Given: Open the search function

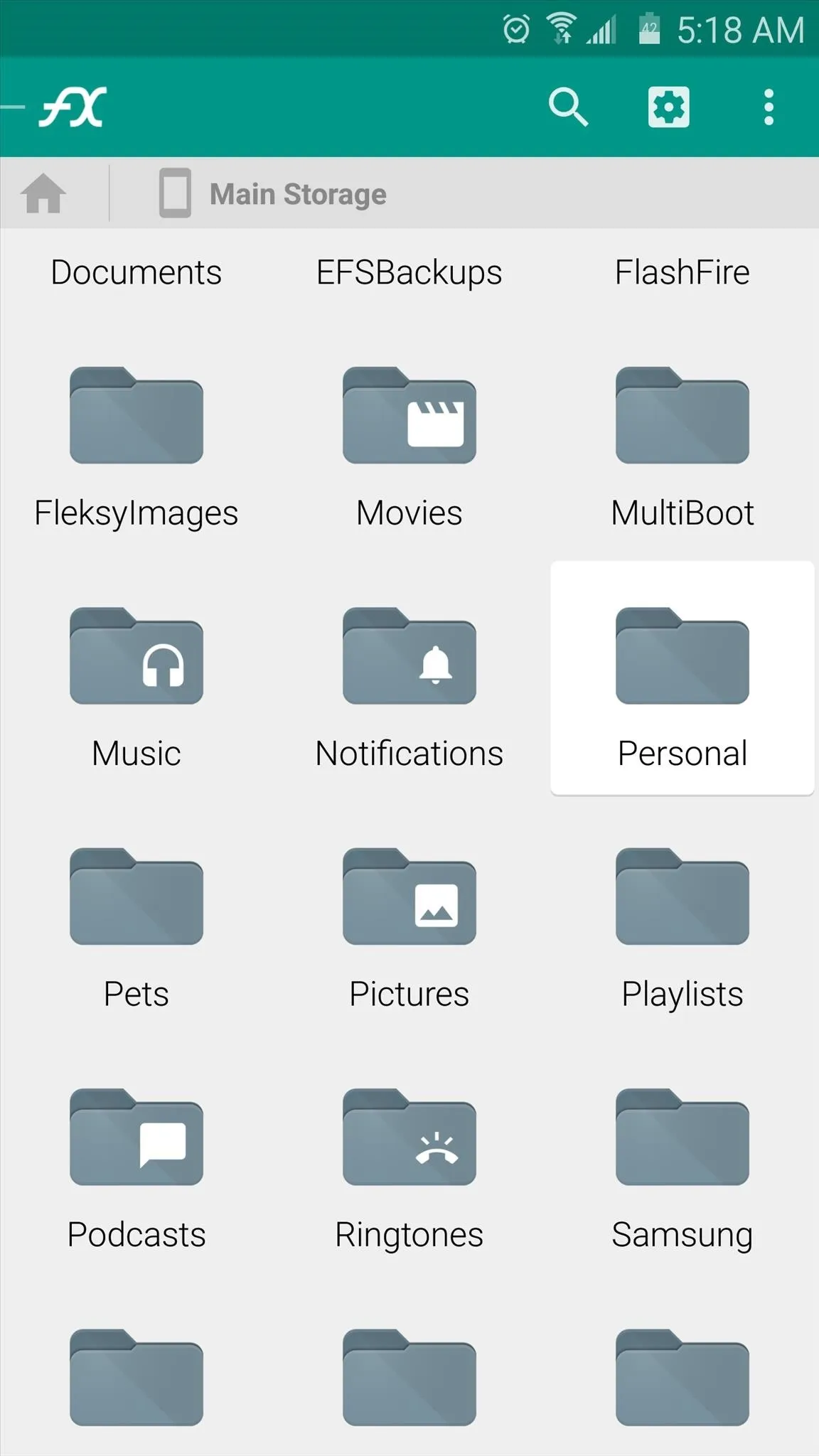Looking at the screenshot, I should (567, 107).
